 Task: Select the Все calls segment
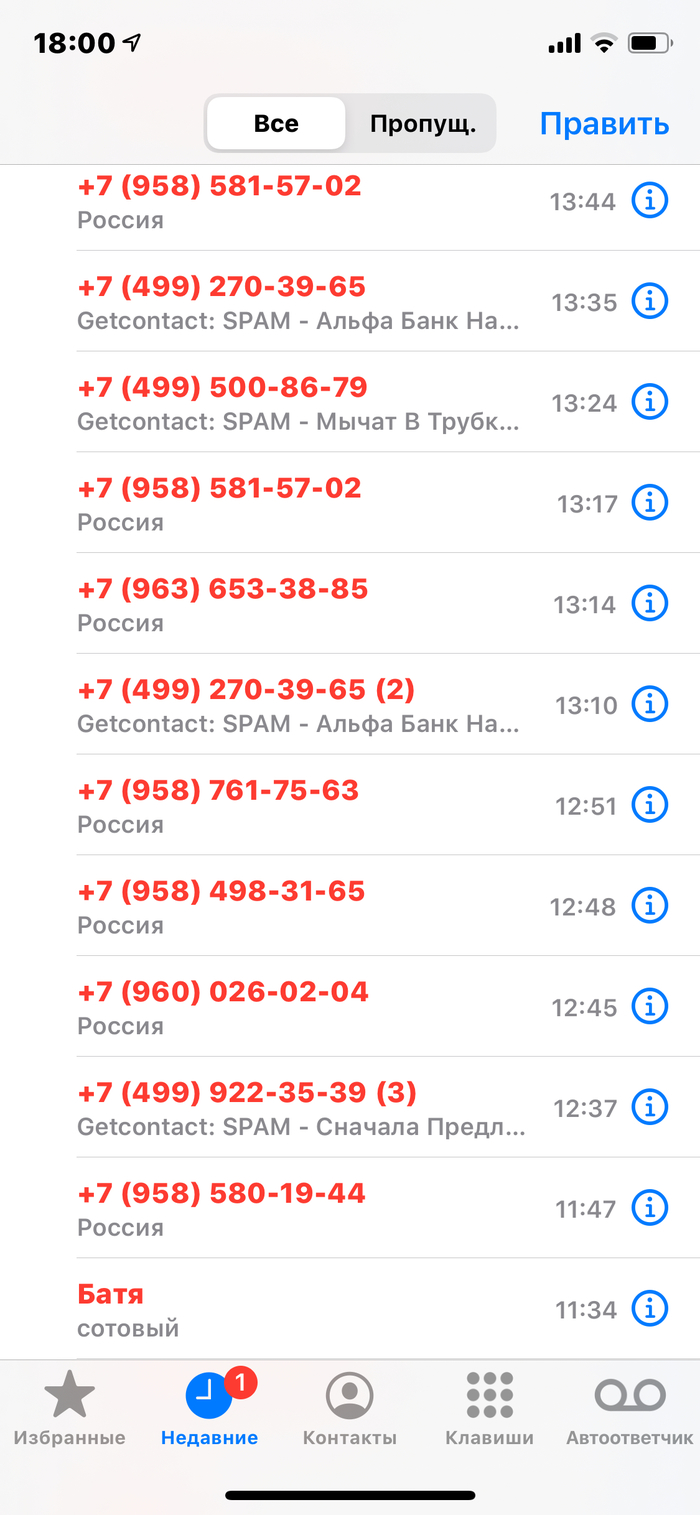(276, 124)
